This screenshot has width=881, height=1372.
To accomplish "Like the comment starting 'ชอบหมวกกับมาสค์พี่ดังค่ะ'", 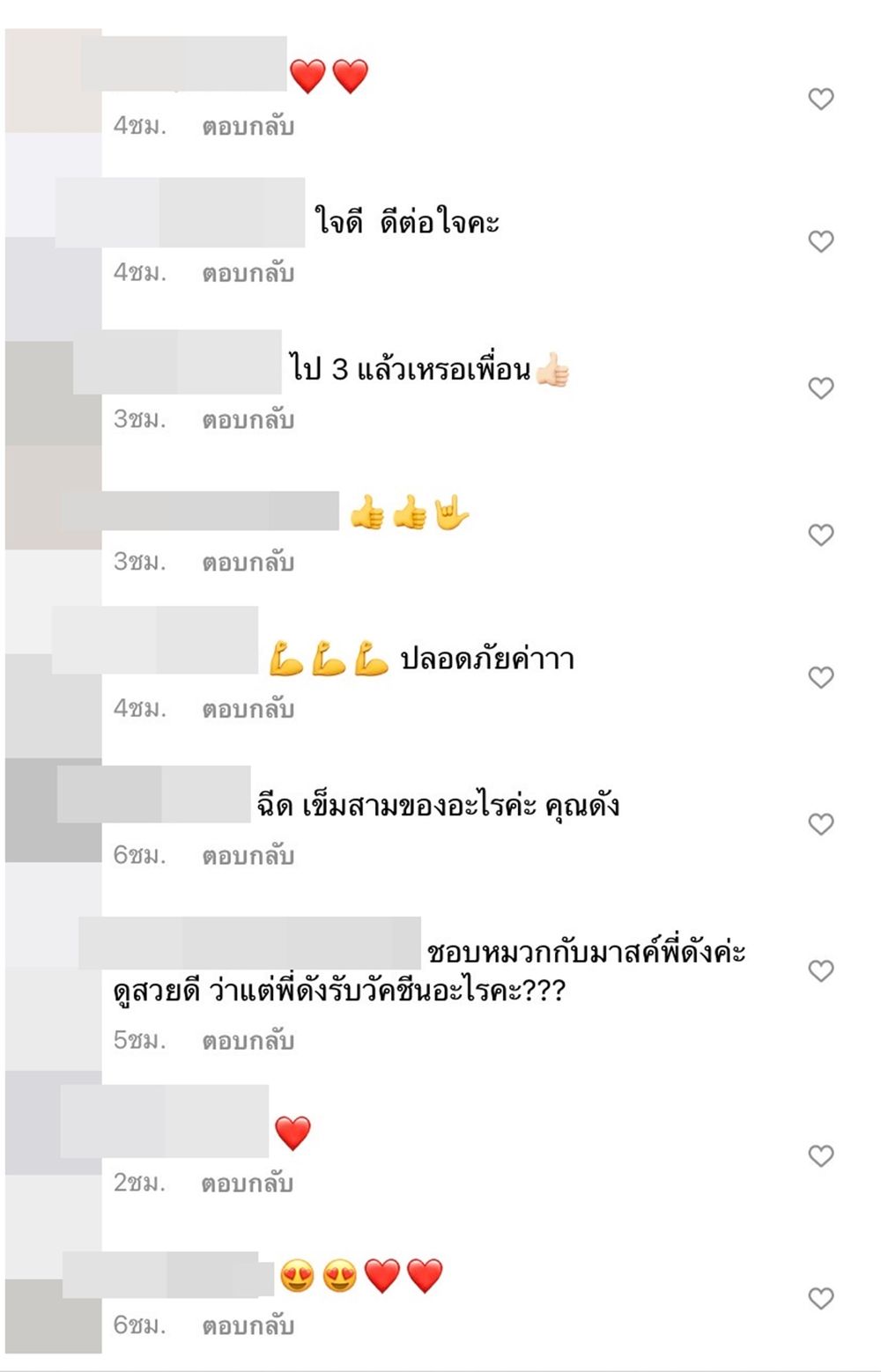I will coord(820,970).
